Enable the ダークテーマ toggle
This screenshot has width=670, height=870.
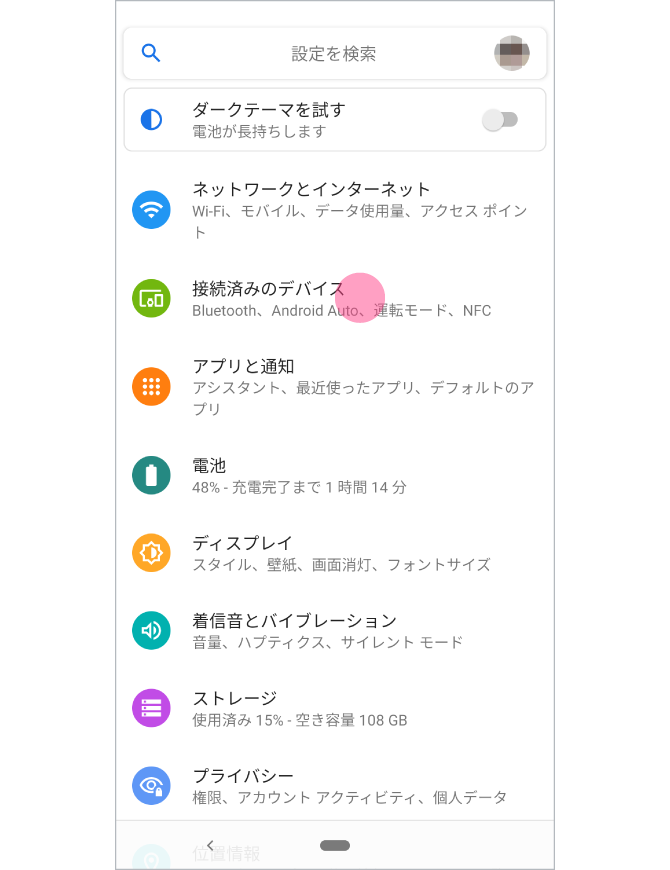(499, 120)
